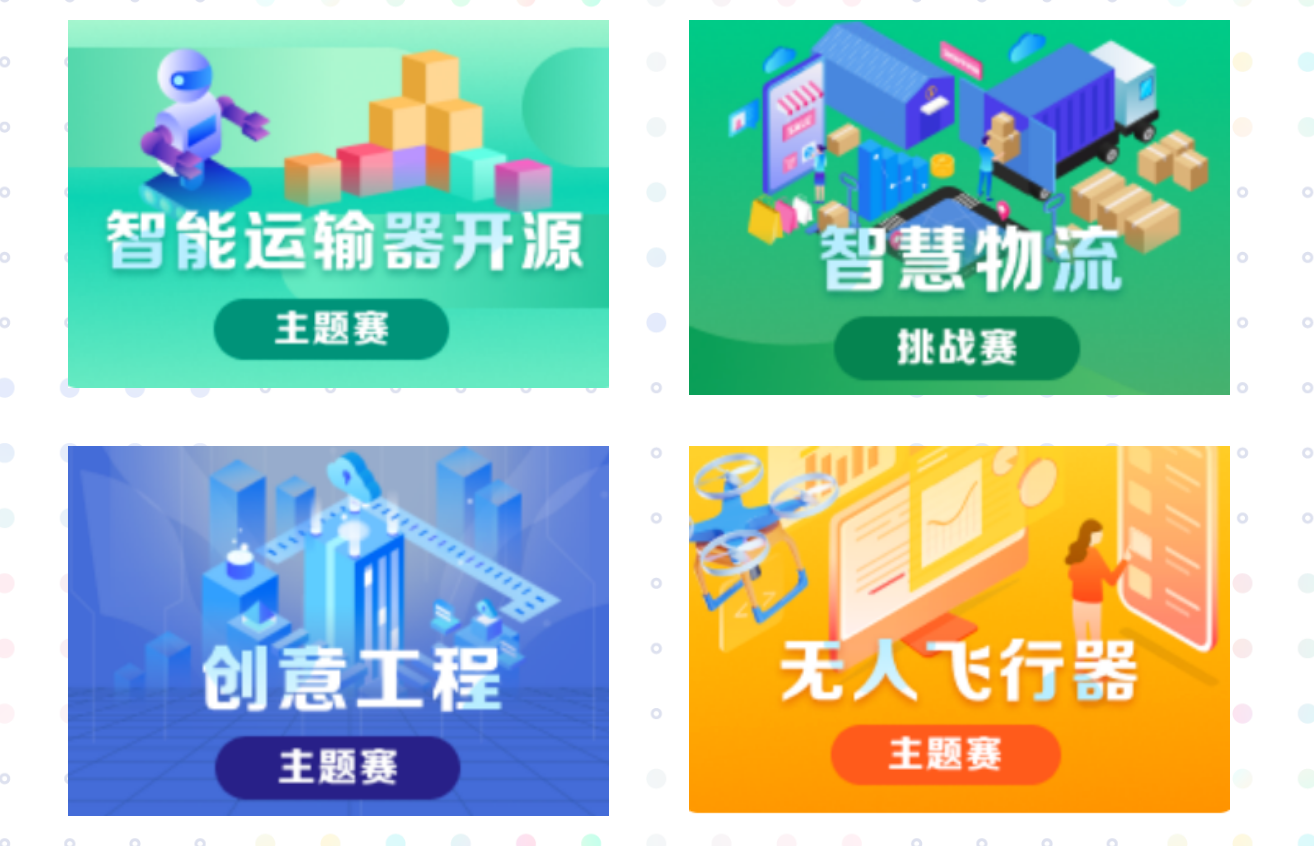View the 无人飞行器 theme competition card
Screen dimensions: 1314x846
(x=958, y=628)
